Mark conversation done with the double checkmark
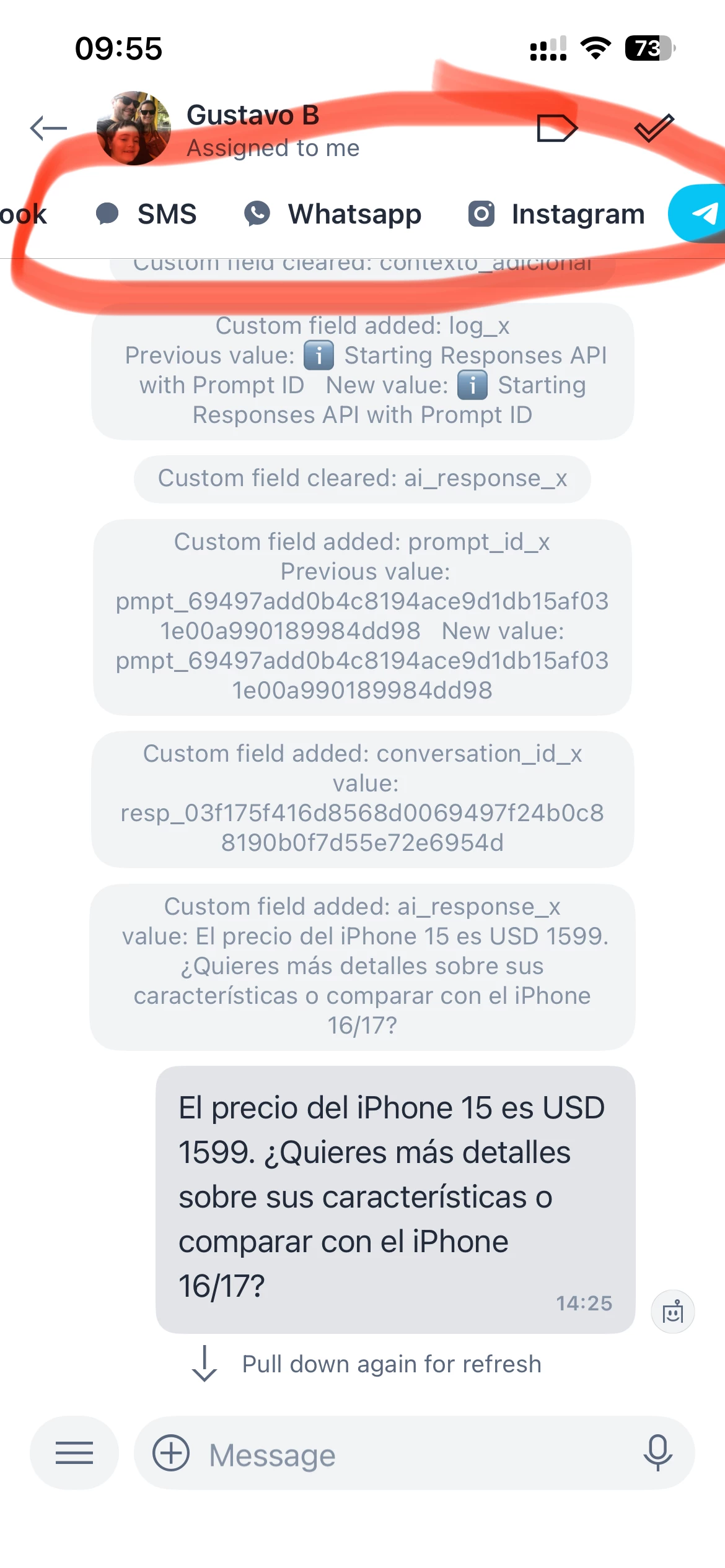This screenshot has width=725, height=1568. point(654,128)
